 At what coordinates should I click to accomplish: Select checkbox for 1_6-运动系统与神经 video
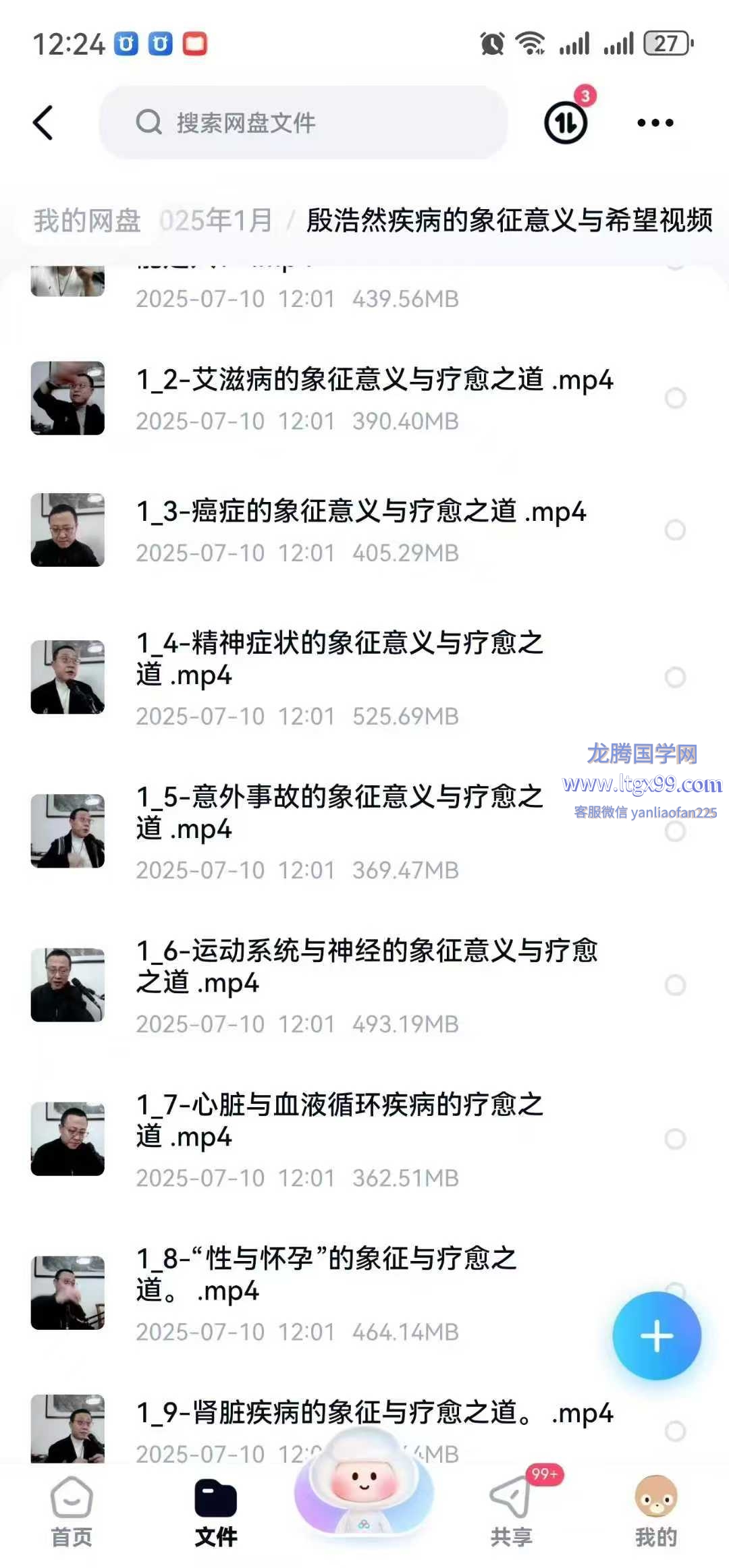675,985
